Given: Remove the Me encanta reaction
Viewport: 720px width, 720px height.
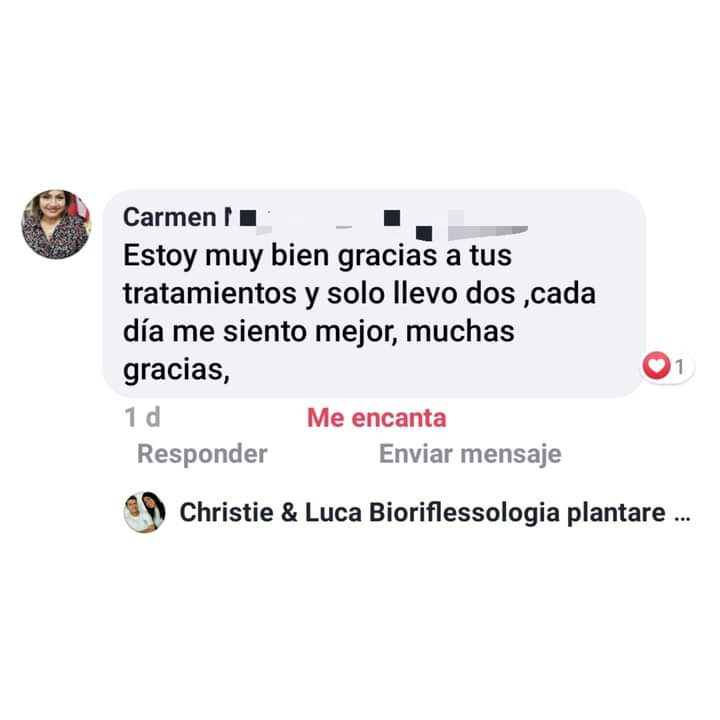Looking at the screenshot, I should click(x=376, y=418).
